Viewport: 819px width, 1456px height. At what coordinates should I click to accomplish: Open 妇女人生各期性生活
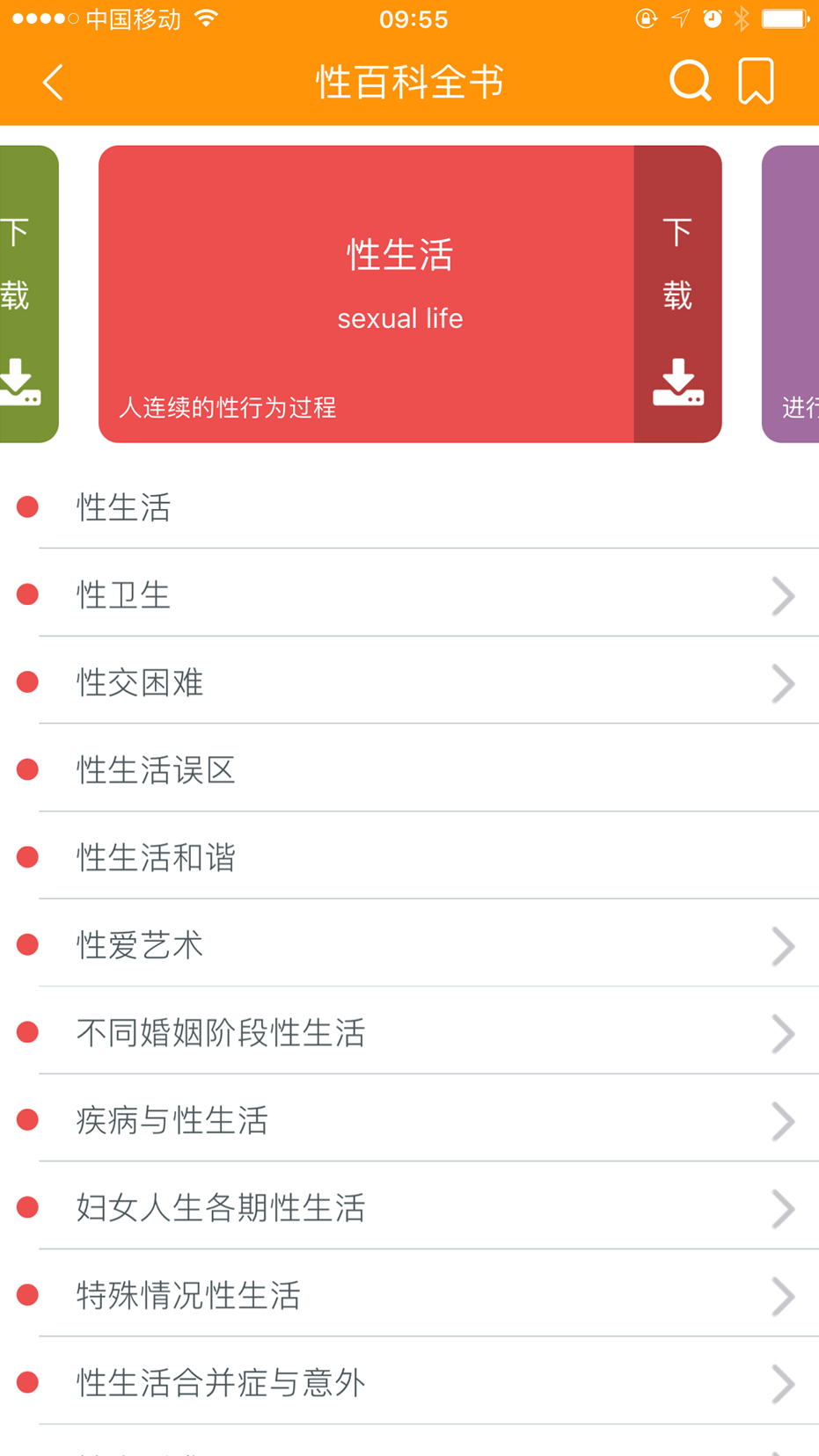pyautogui.click(x=409, y=1208)
